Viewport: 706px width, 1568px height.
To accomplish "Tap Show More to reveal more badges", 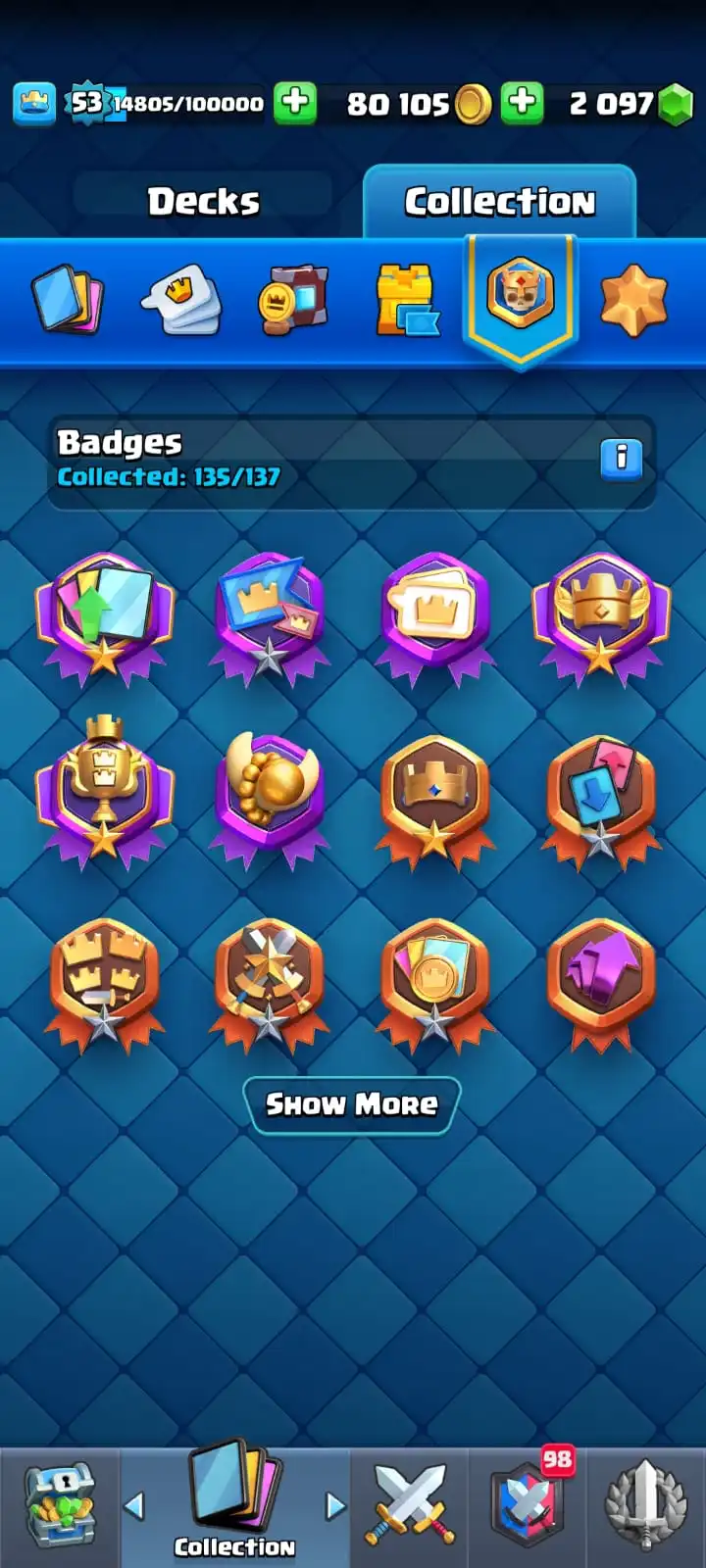I will pos(352,1104).
